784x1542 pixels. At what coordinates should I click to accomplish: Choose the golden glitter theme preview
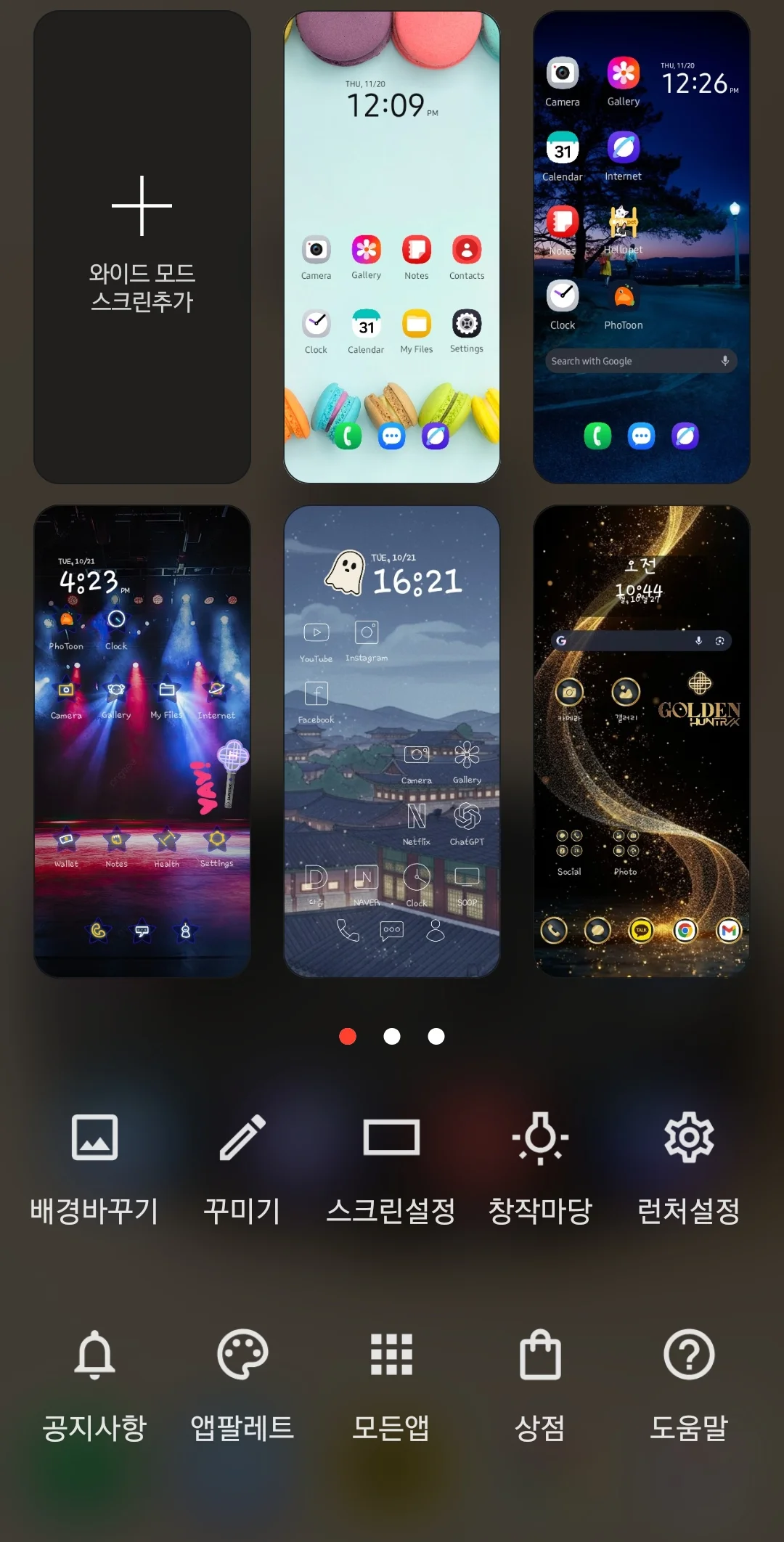coord(642,741)
